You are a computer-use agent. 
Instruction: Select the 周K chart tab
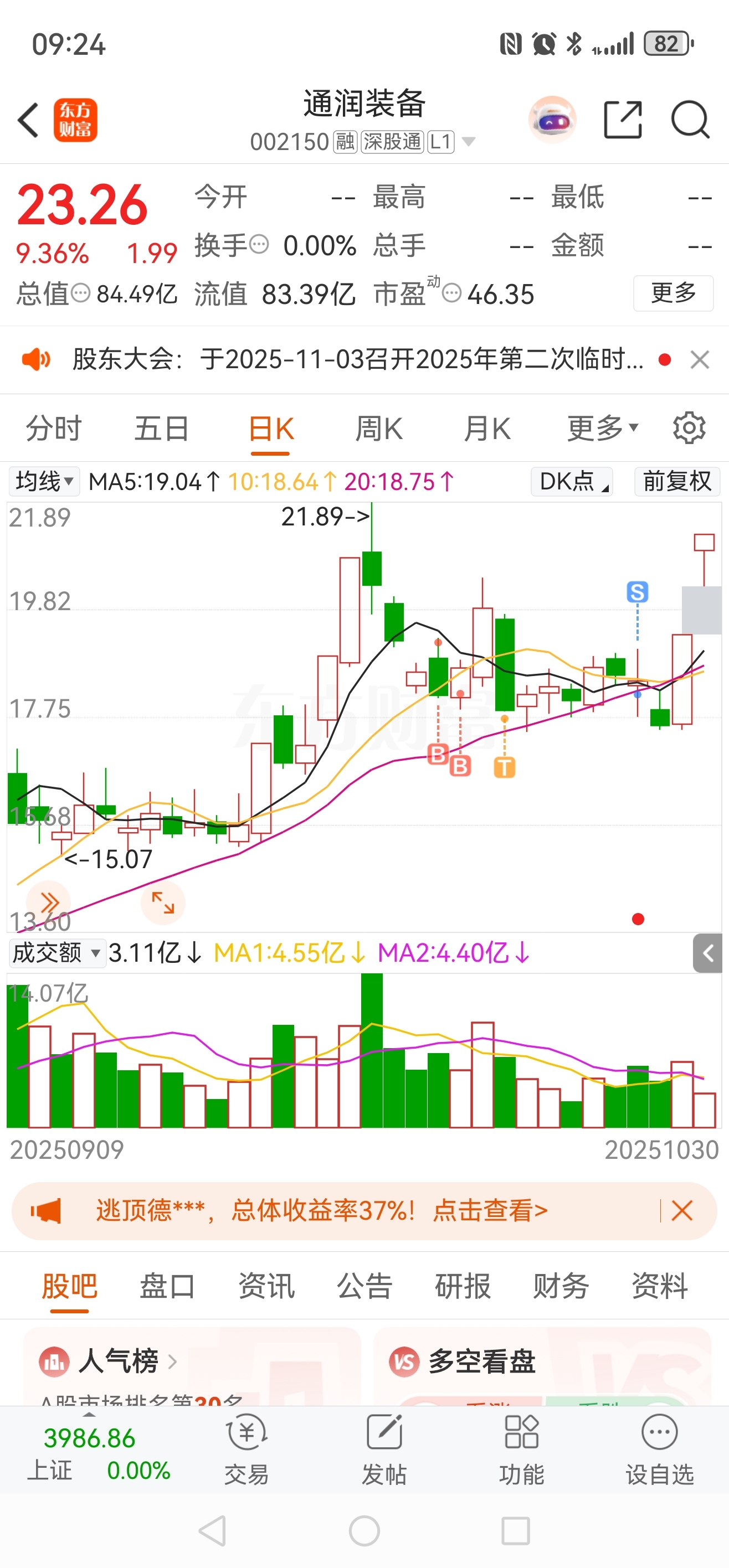pyautogui.click(x=378, y=429)
